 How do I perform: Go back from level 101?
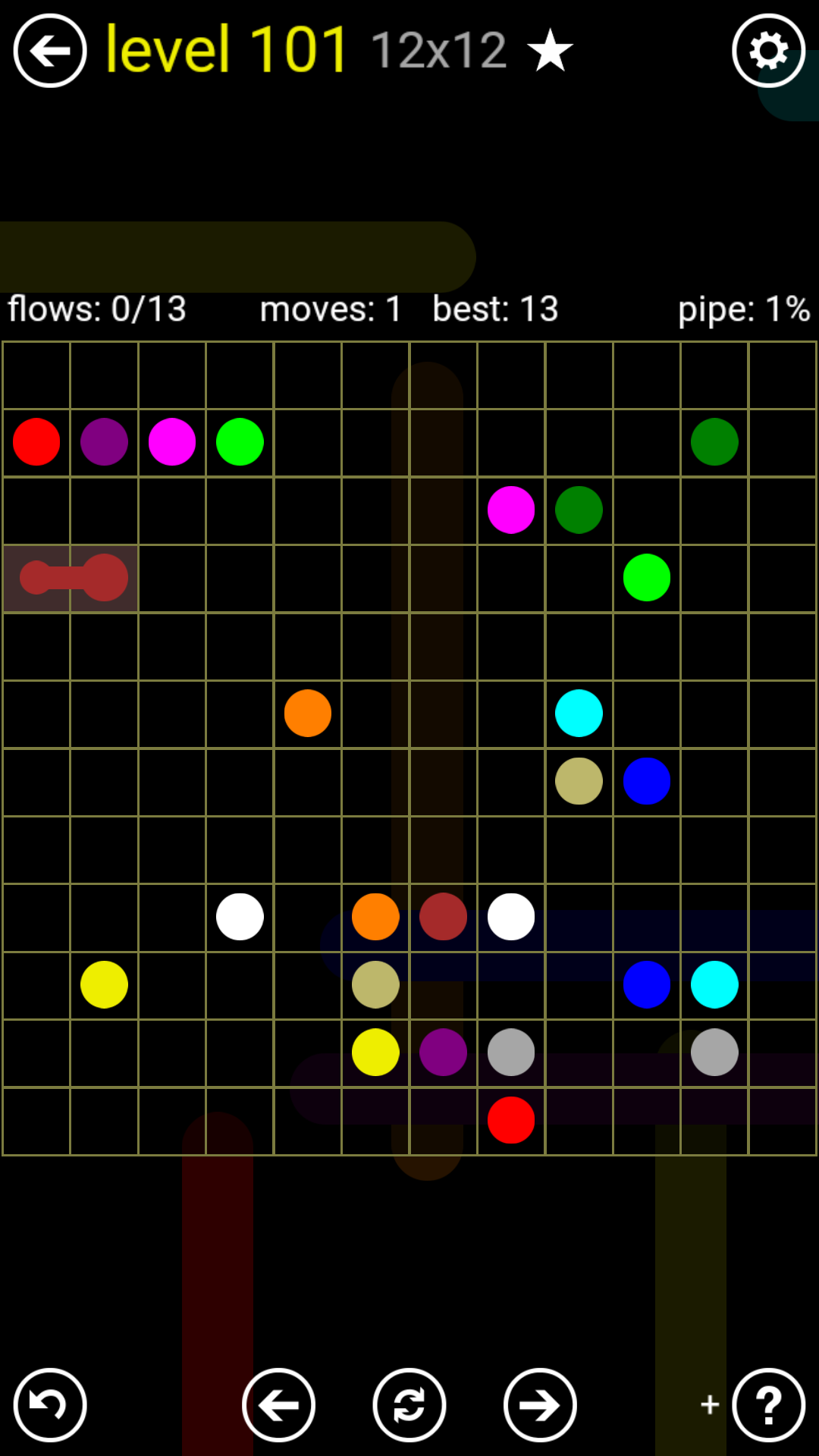tap(50, 51)
